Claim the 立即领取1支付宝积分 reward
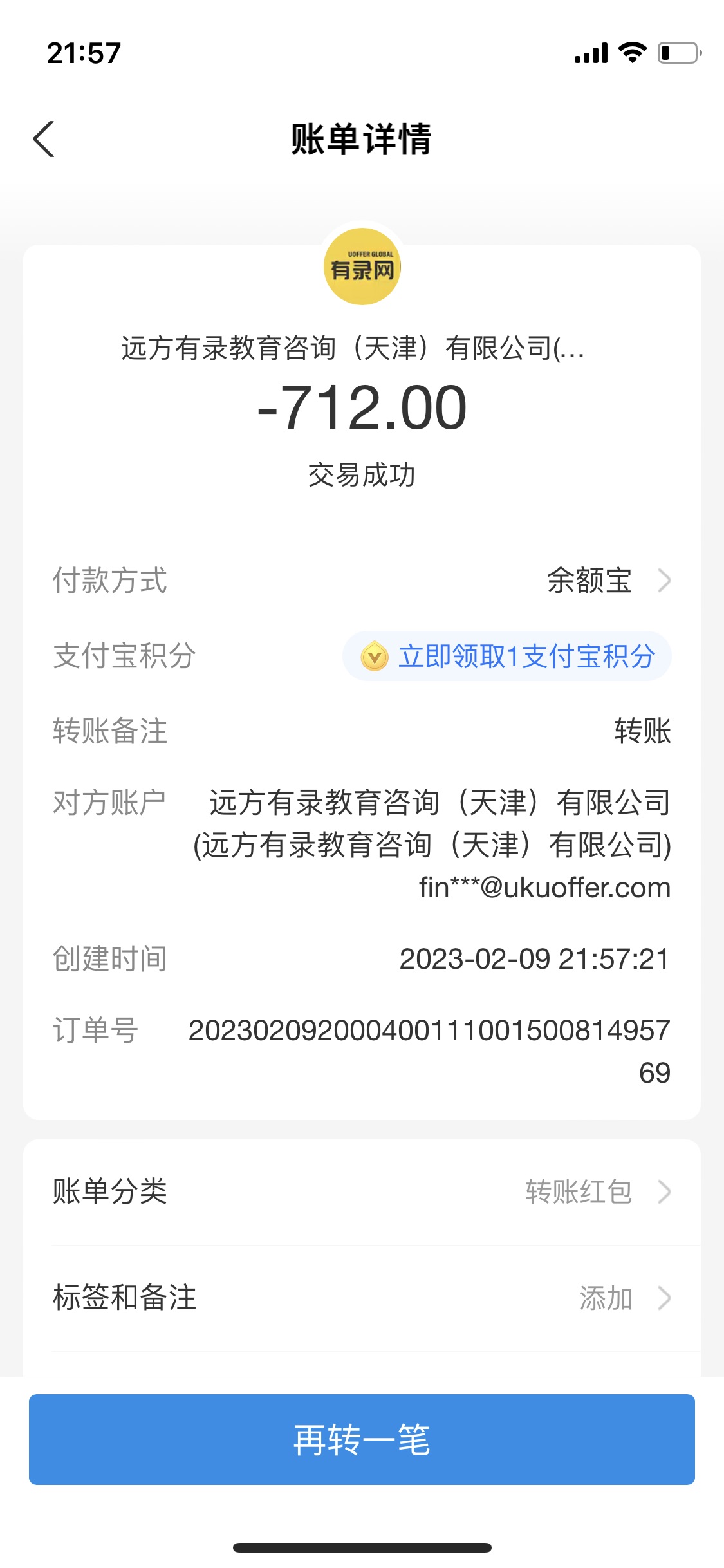The image size is (724, 1568). [x=507, y=657]
